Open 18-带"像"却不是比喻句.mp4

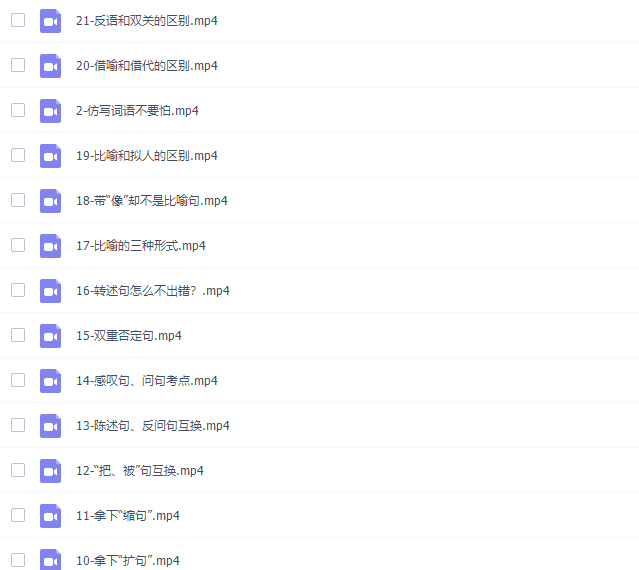click(x=151, y=200)
